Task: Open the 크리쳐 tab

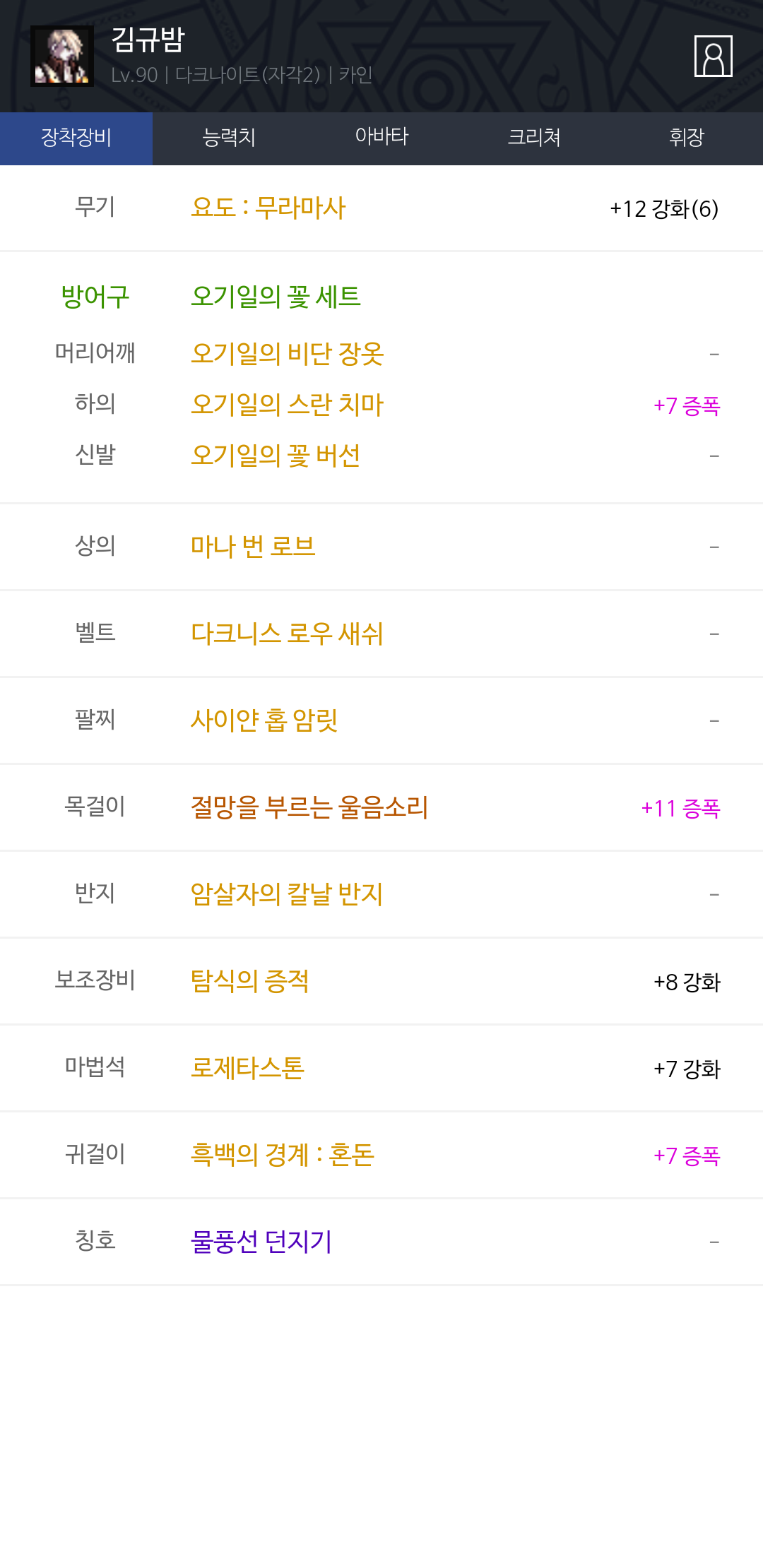Action: pyautogui.click(x=534, y=138)
